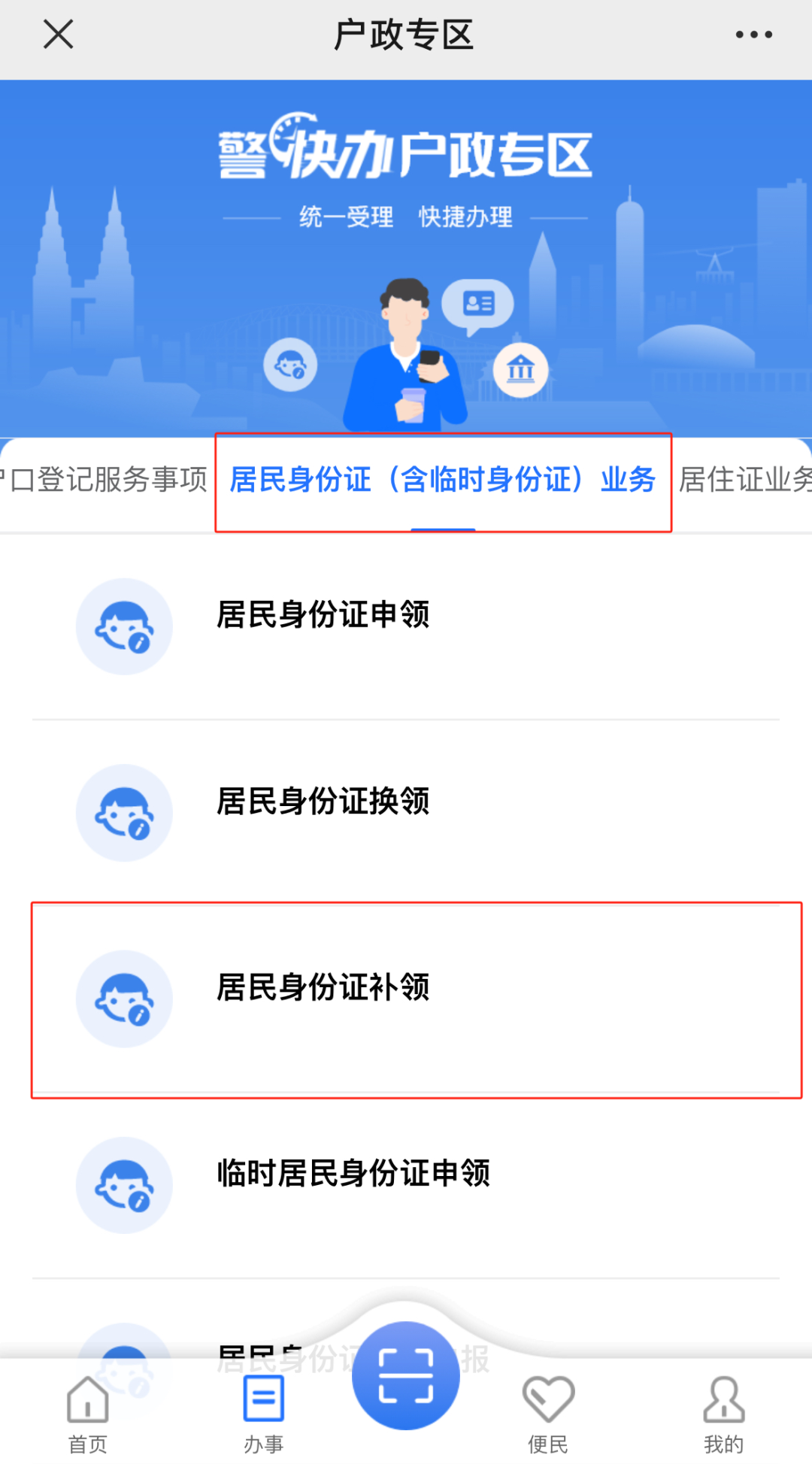Tap the center scan button
This screenshot has width=812, height=1464.
(x=406, y=1375)
